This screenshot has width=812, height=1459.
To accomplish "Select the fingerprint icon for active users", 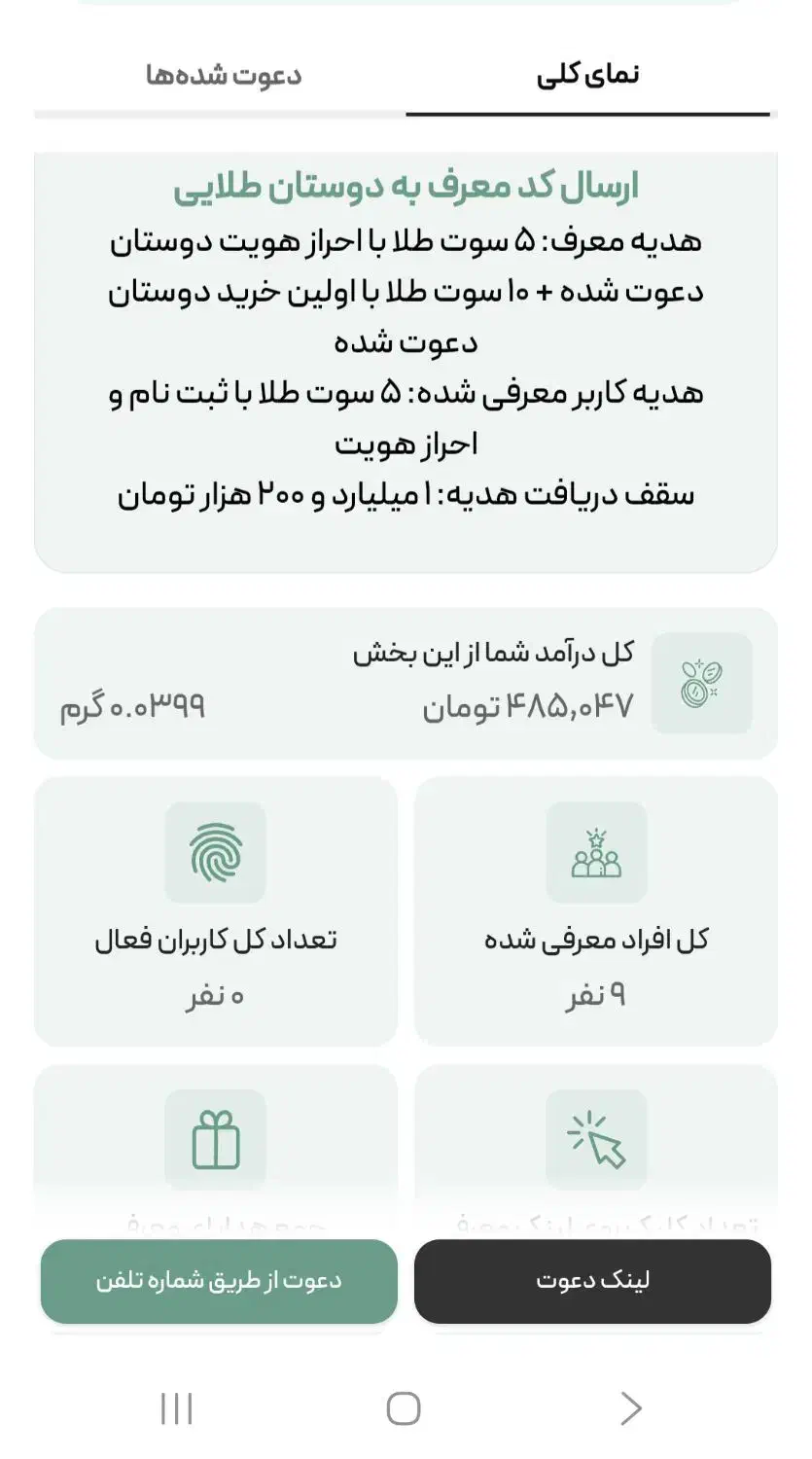I will point(217,853).
